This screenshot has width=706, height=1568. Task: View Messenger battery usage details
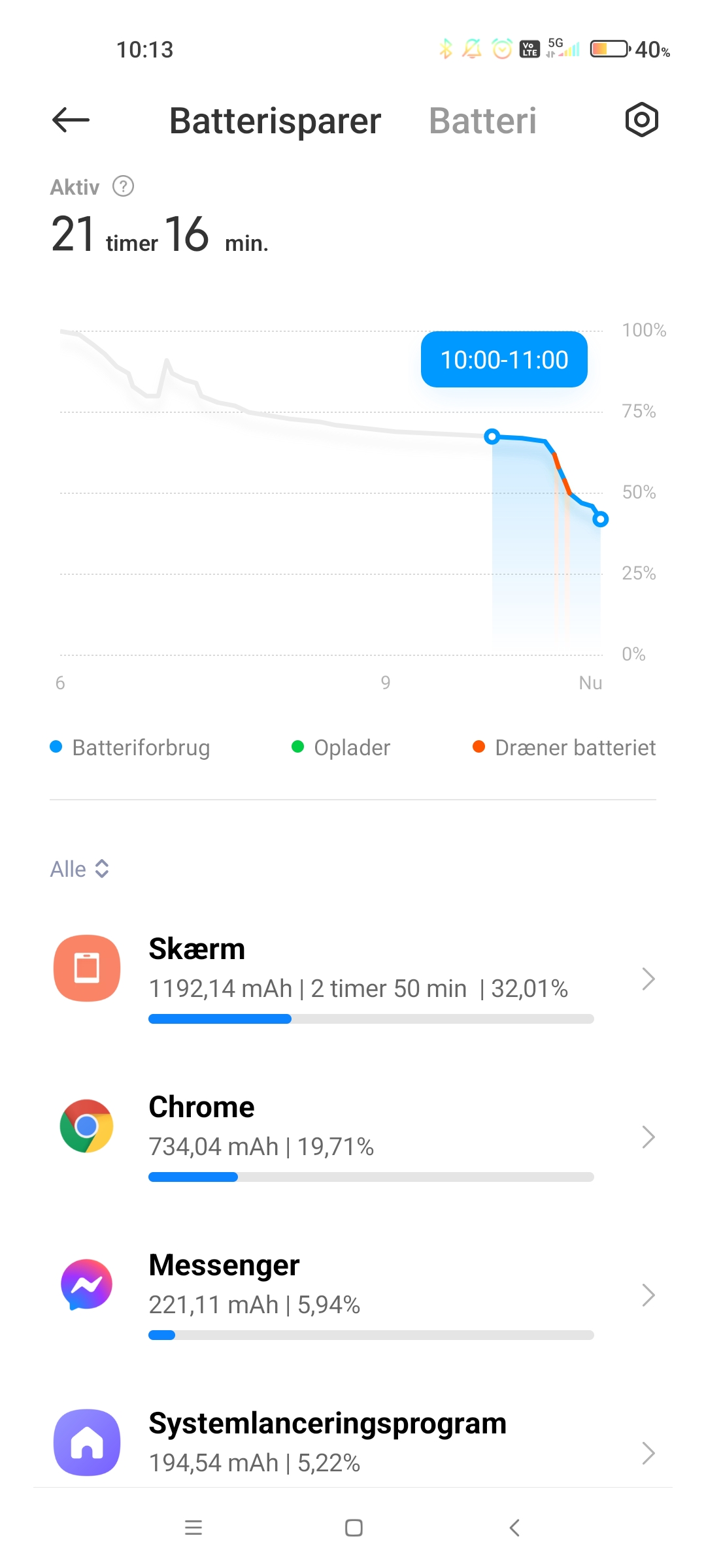[353, 1295]
